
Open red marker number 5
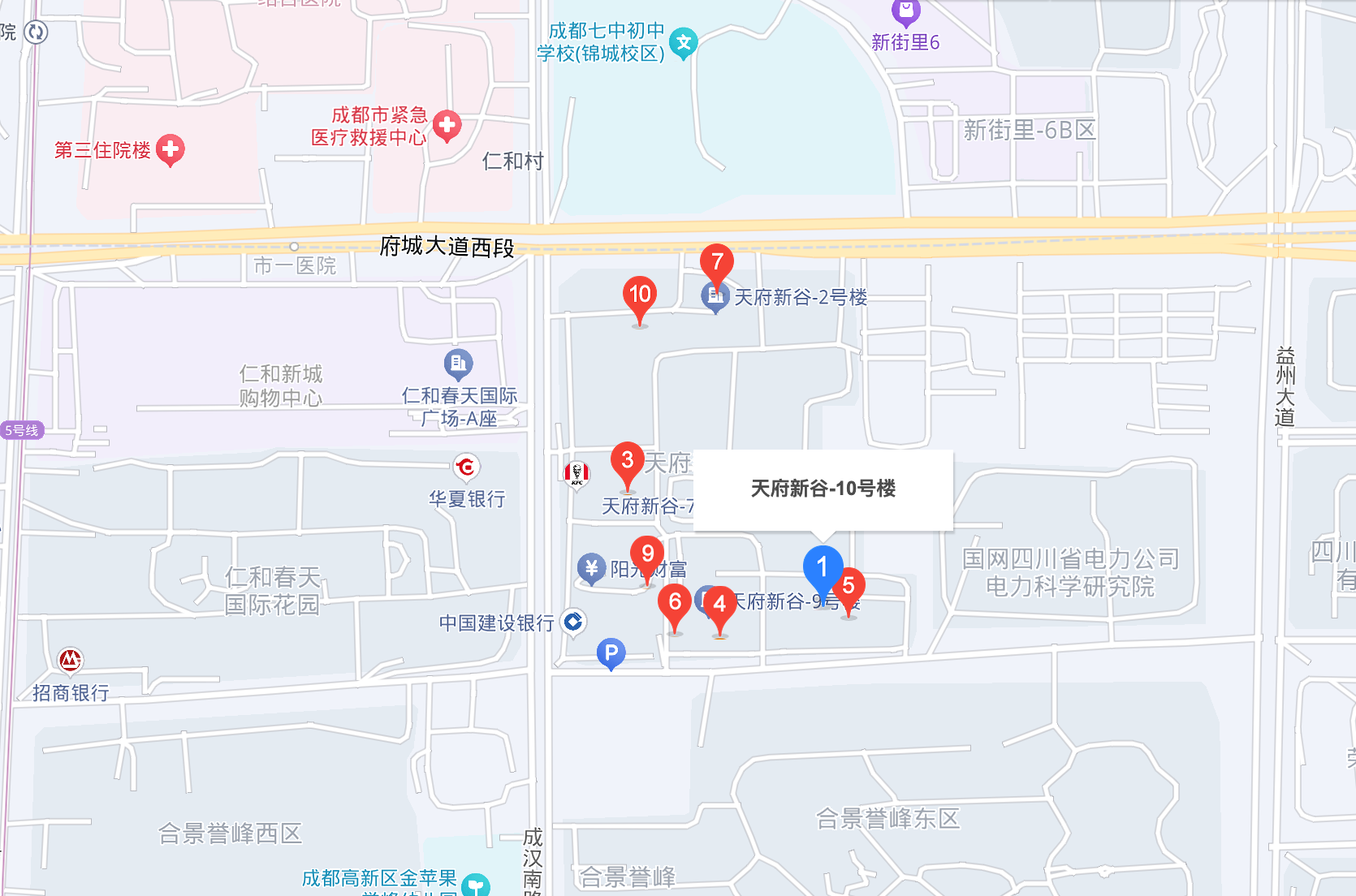pyautogui.click(x=849, y=586)
